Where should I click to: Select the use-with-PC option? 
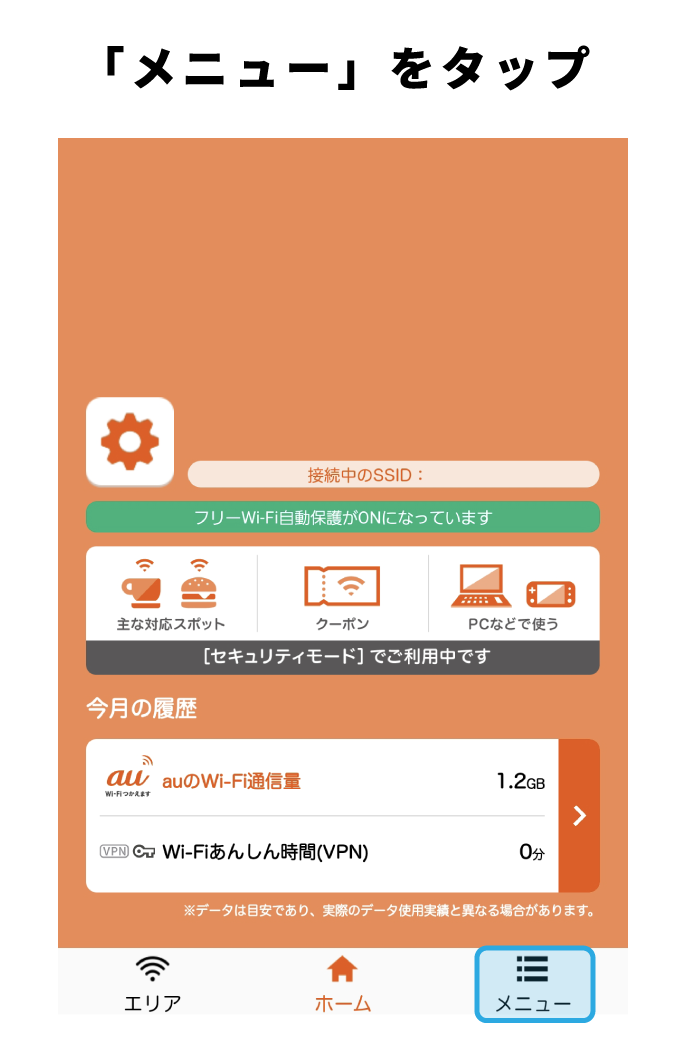[513, 594]
